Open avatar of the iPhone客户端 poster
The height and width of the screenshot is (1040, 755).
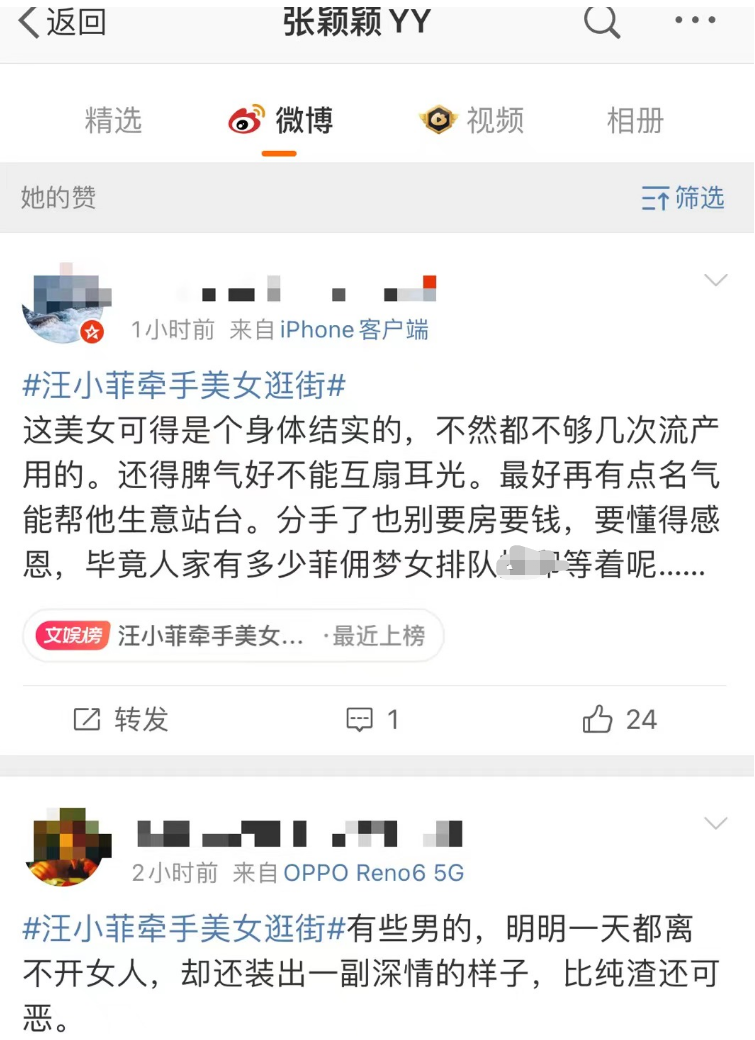(x=63, y=304)
